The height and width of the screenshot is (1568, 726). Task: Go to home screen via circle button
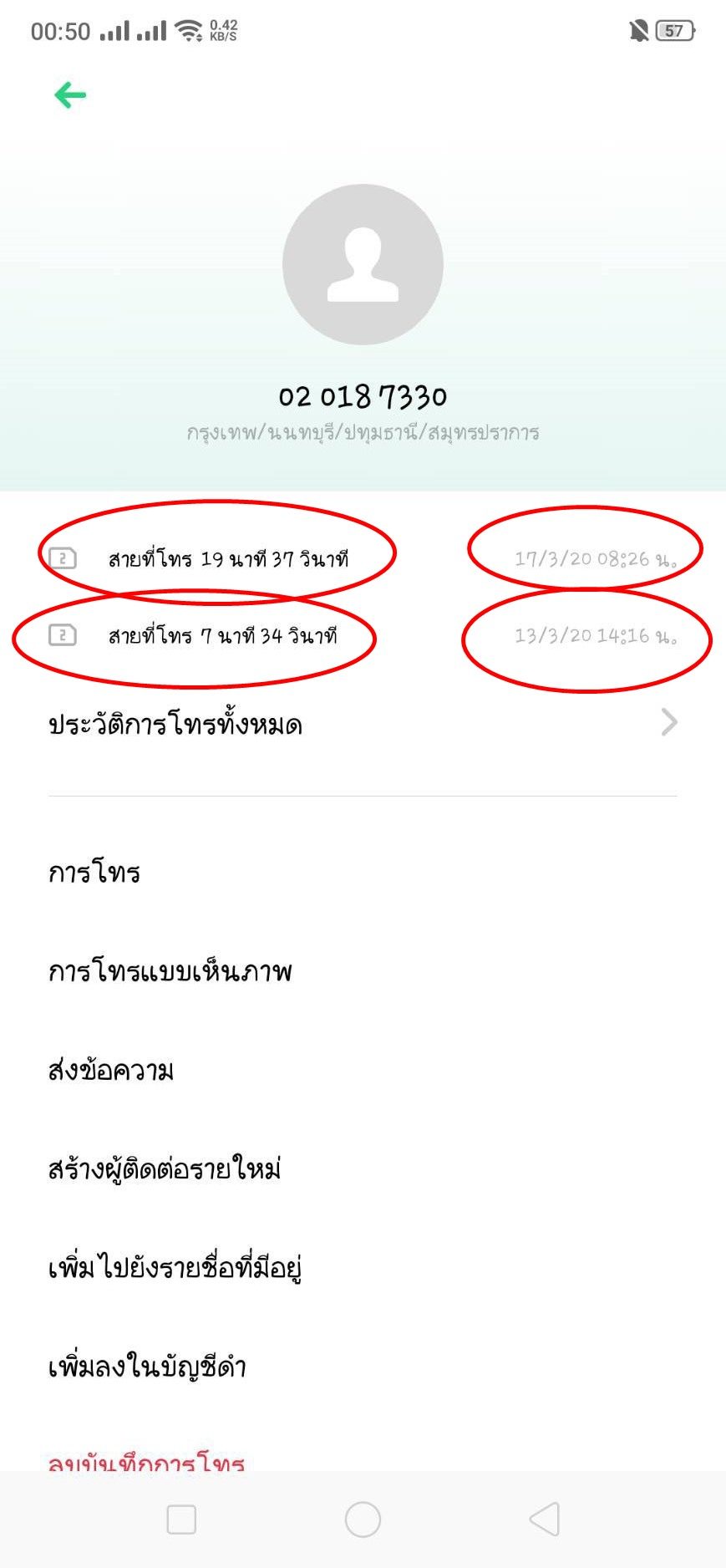pos(363,1520)
